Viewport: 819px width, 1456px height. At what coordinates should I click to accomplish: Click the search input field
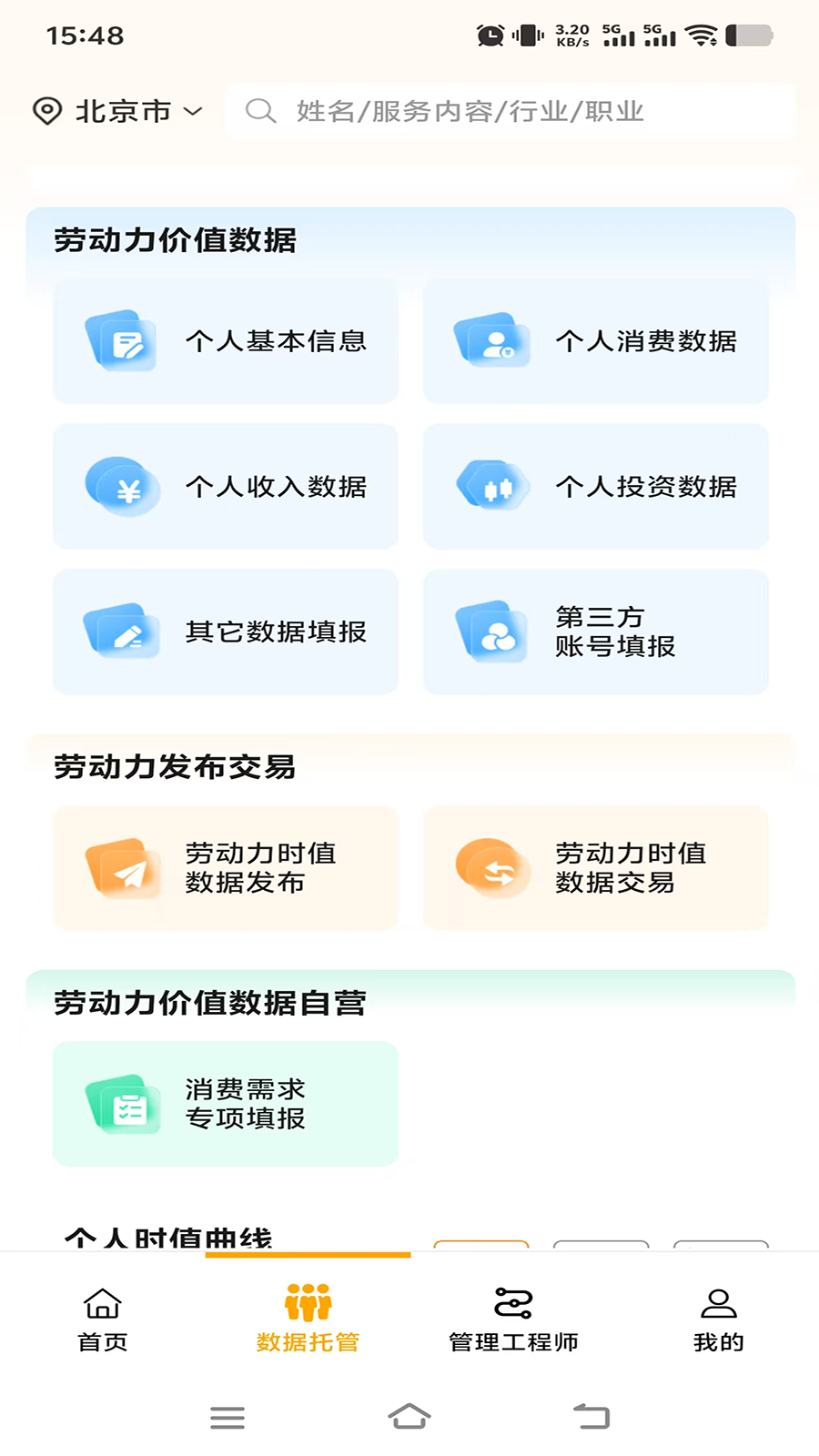tap(510, 111)
